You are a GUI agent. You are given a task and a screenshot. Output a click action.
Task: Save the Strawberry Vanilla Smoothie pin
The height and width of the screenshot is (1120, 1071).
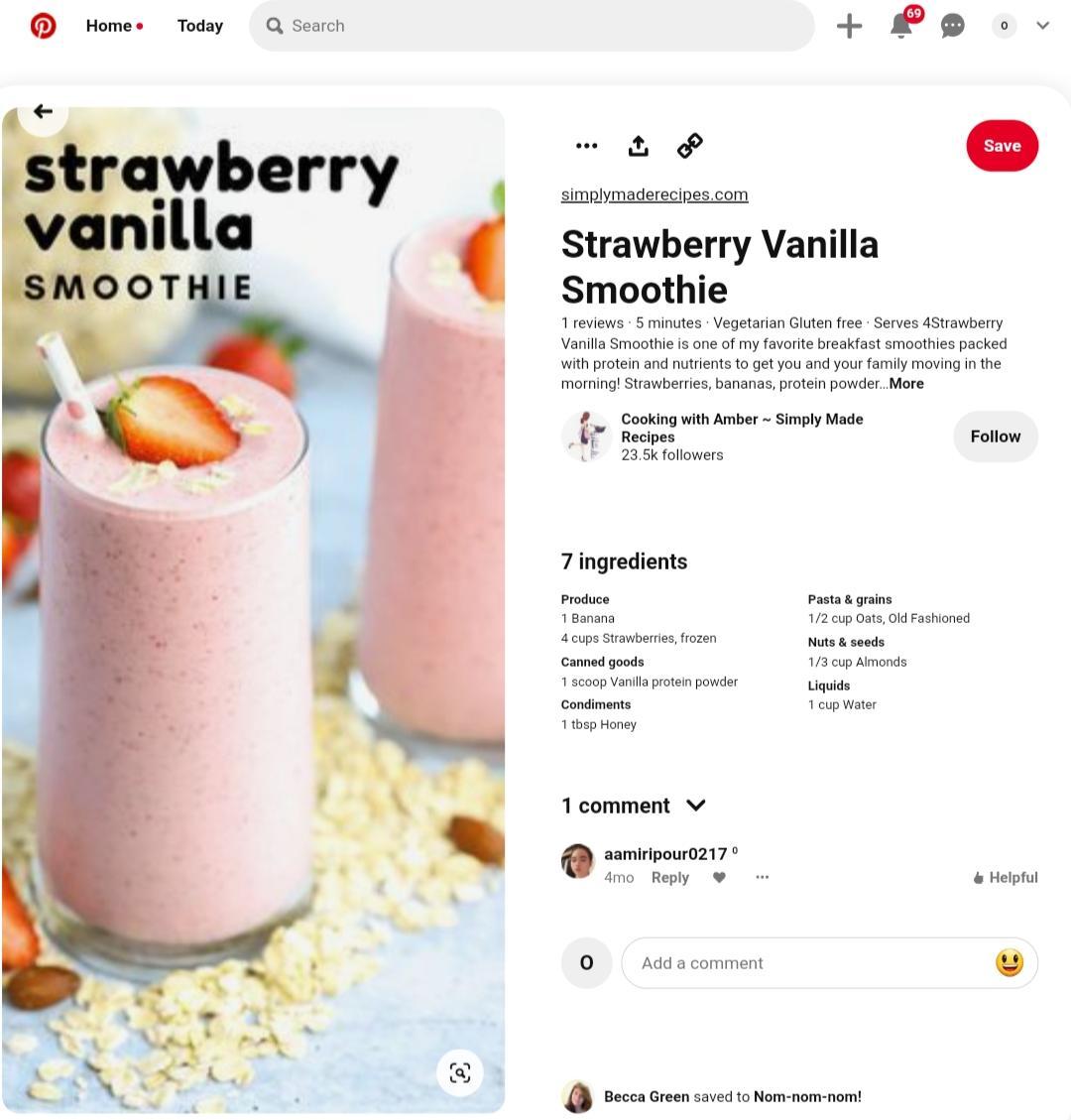coord(1002,146)
